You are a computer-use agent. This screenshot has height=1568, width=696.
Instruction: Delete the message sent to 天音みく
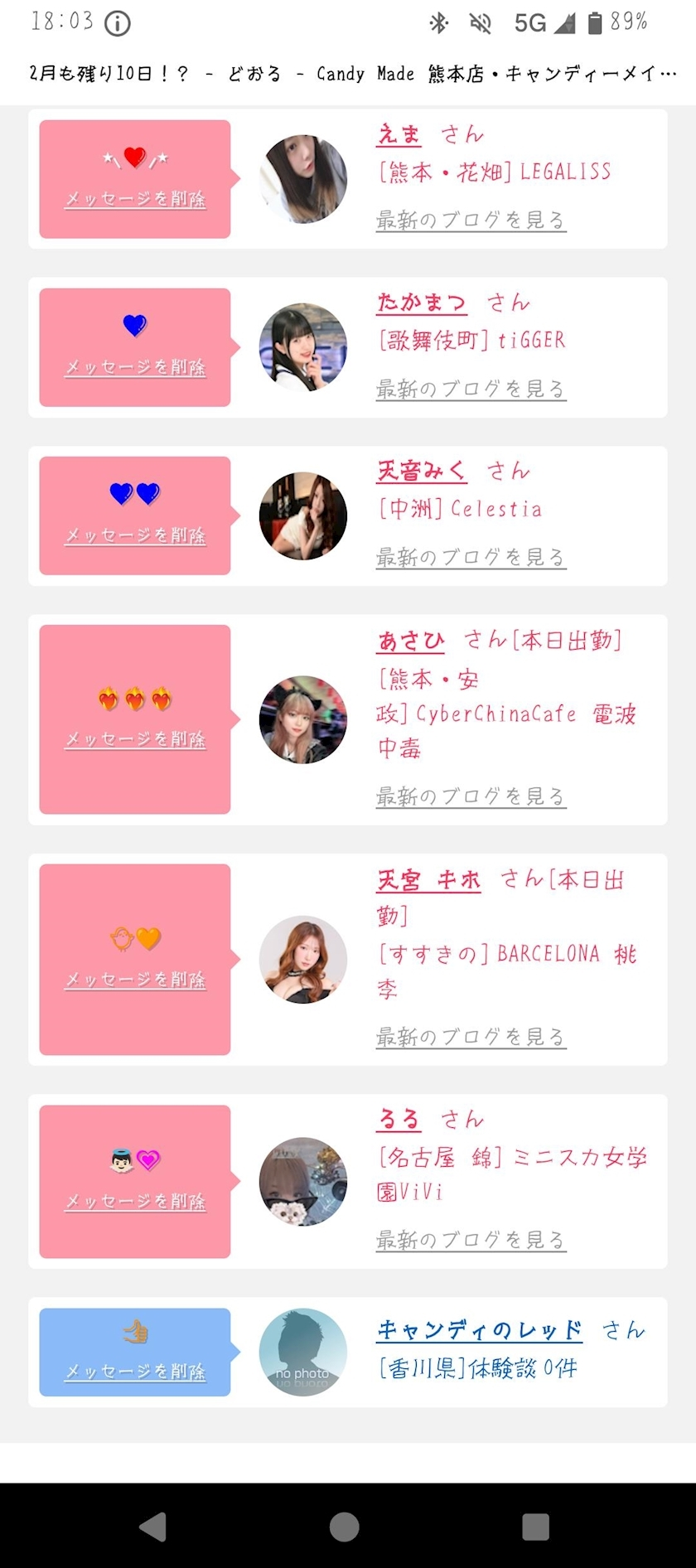click(x=135, y=535)
